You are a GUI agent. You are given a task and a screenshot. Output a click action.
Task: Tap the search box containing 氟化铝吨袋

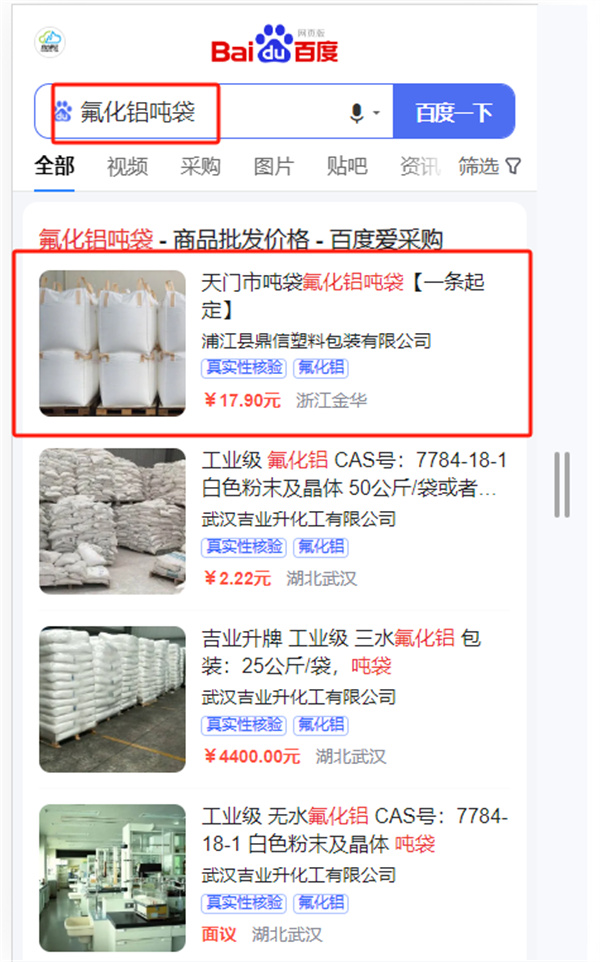(200, 111)
